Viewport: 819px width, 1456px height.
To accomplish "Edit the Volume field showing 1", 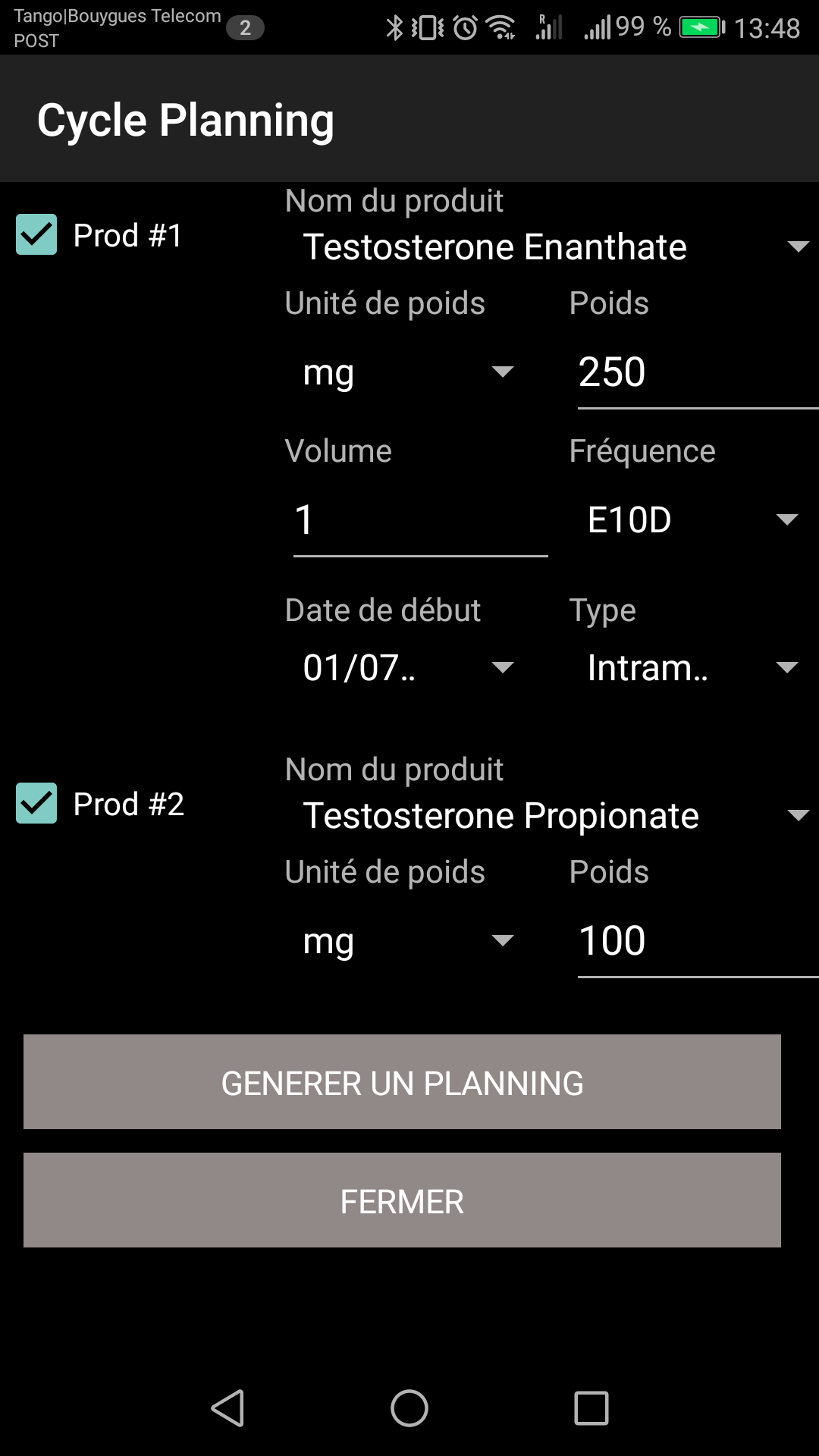I will pyautogui.click(x=421, y=519).
